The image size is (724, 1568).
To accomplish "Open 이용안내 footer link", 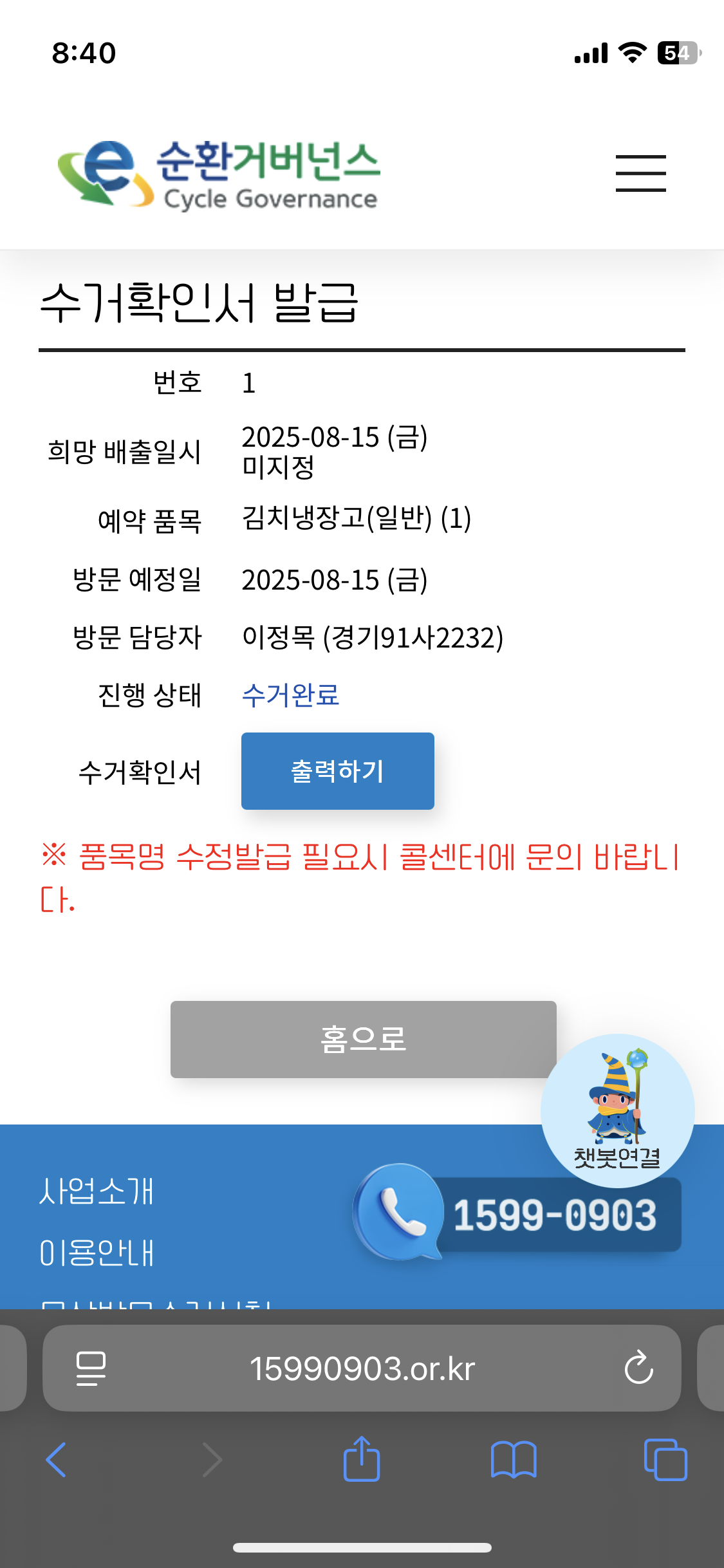I will (97, 1253).
